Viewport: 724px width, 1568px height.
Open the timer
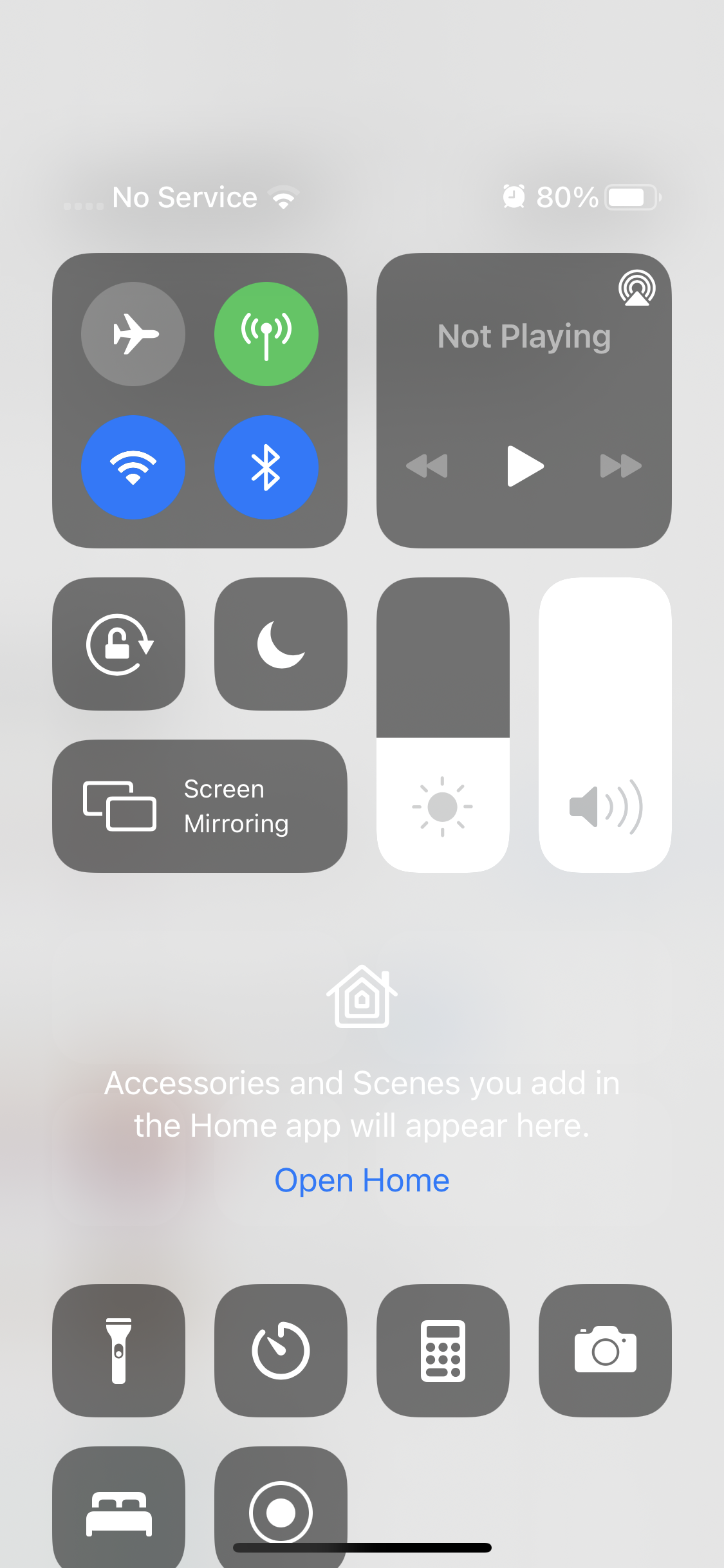tap(281, 1350)
